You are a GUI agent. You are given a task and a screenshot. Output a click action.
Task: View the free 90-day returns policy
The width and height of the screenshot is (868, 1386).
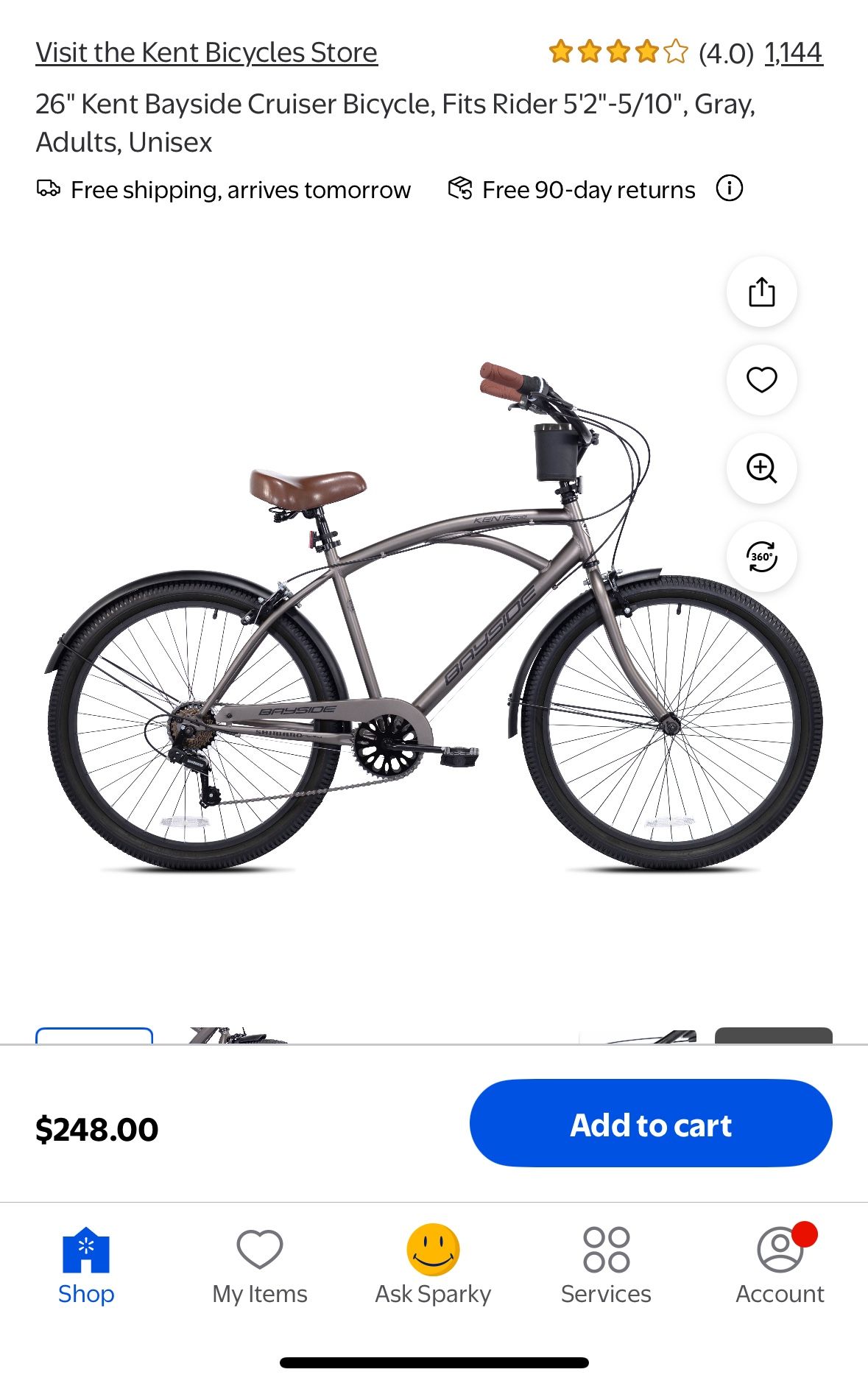(587, 189)
